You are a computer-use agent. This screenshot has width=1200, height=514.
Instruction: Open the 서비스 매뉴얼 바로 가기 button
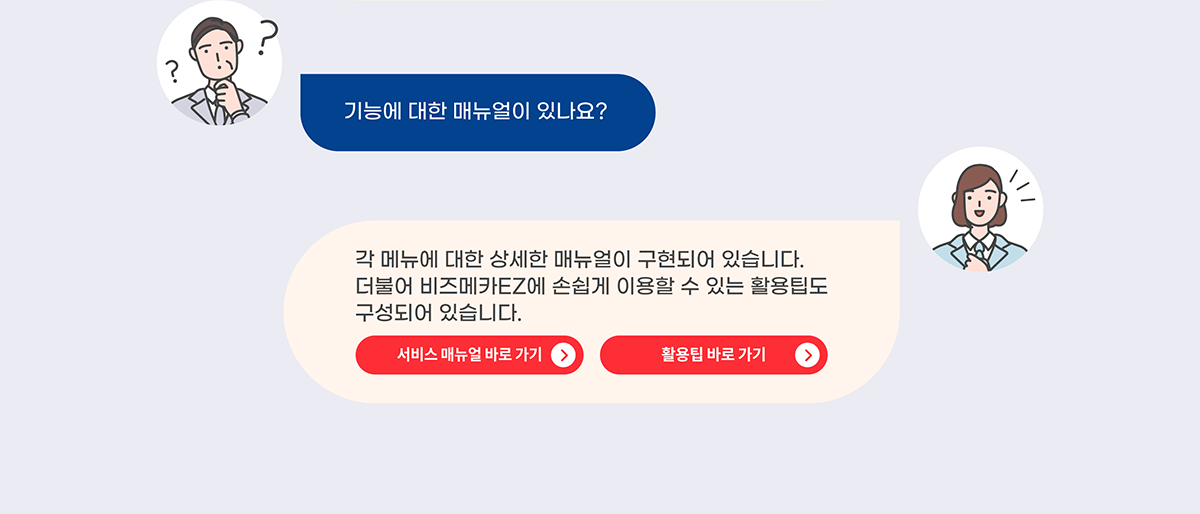tap(469, 355)
